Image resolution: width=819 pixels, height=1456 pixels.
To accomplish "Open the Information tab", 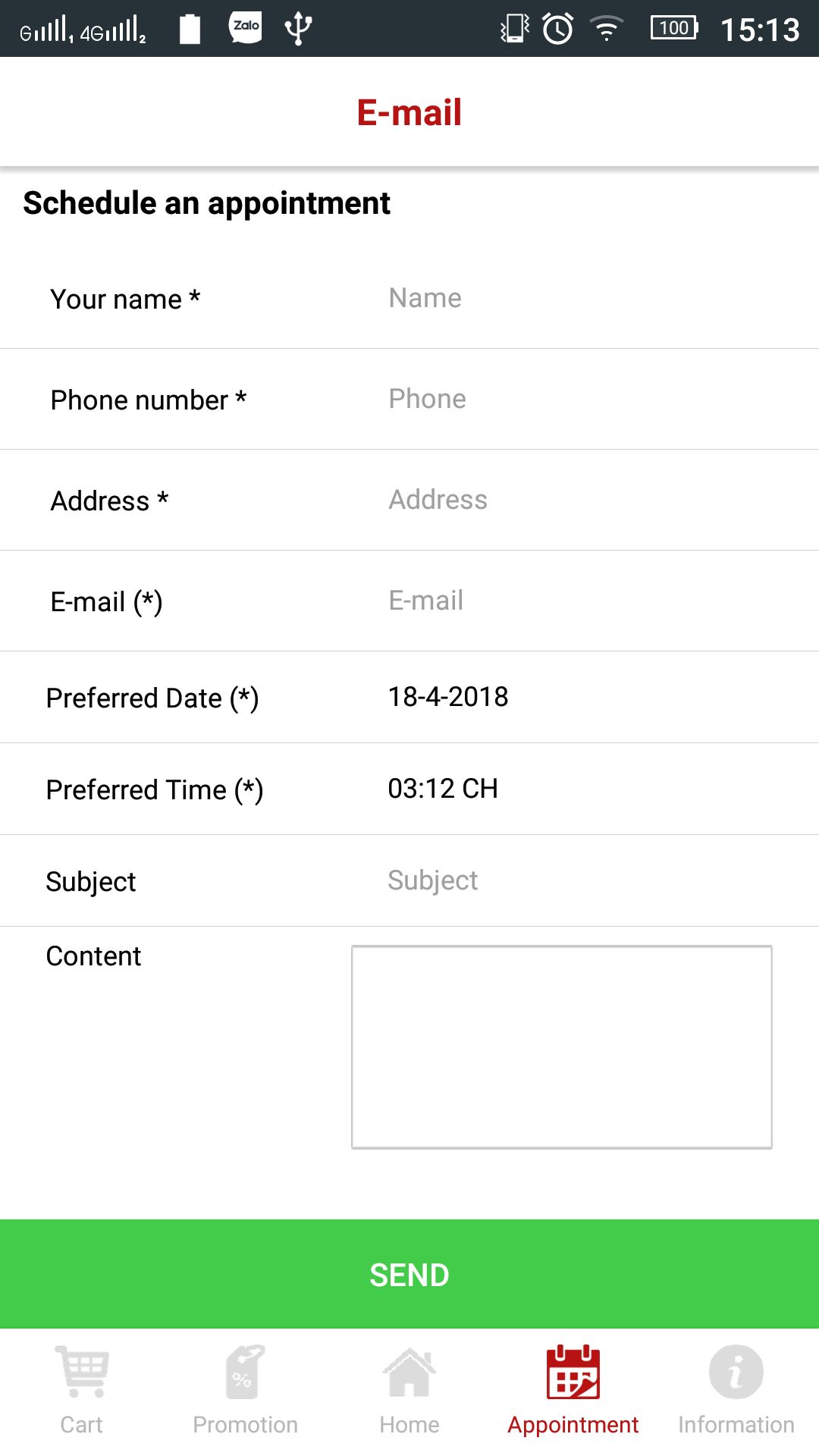I will [x=736, y=1392].
